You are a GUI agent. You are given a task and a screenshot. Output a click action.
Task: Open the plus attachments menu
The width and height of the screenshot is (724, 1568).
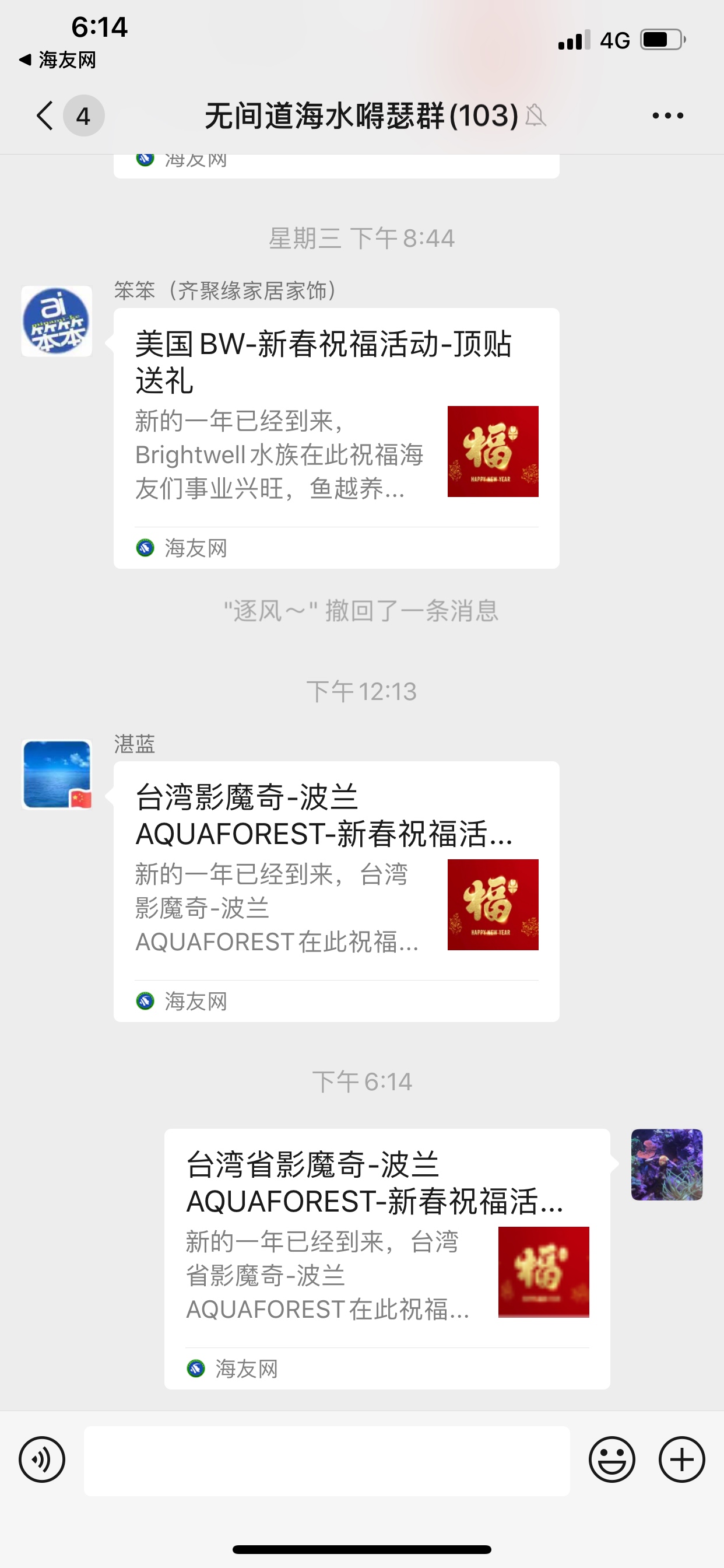click(681, 1459)
